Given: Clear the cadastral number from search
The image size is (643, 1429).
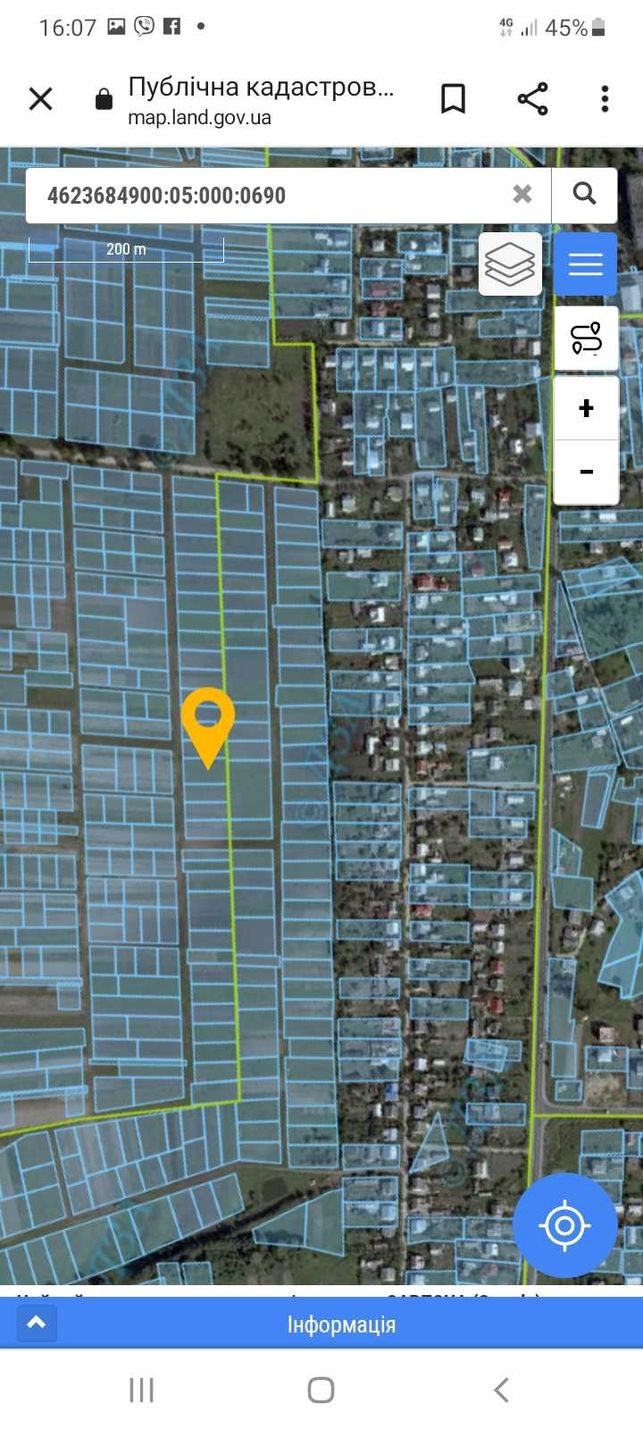Looking at the screenshot, I should coord(523,195).
